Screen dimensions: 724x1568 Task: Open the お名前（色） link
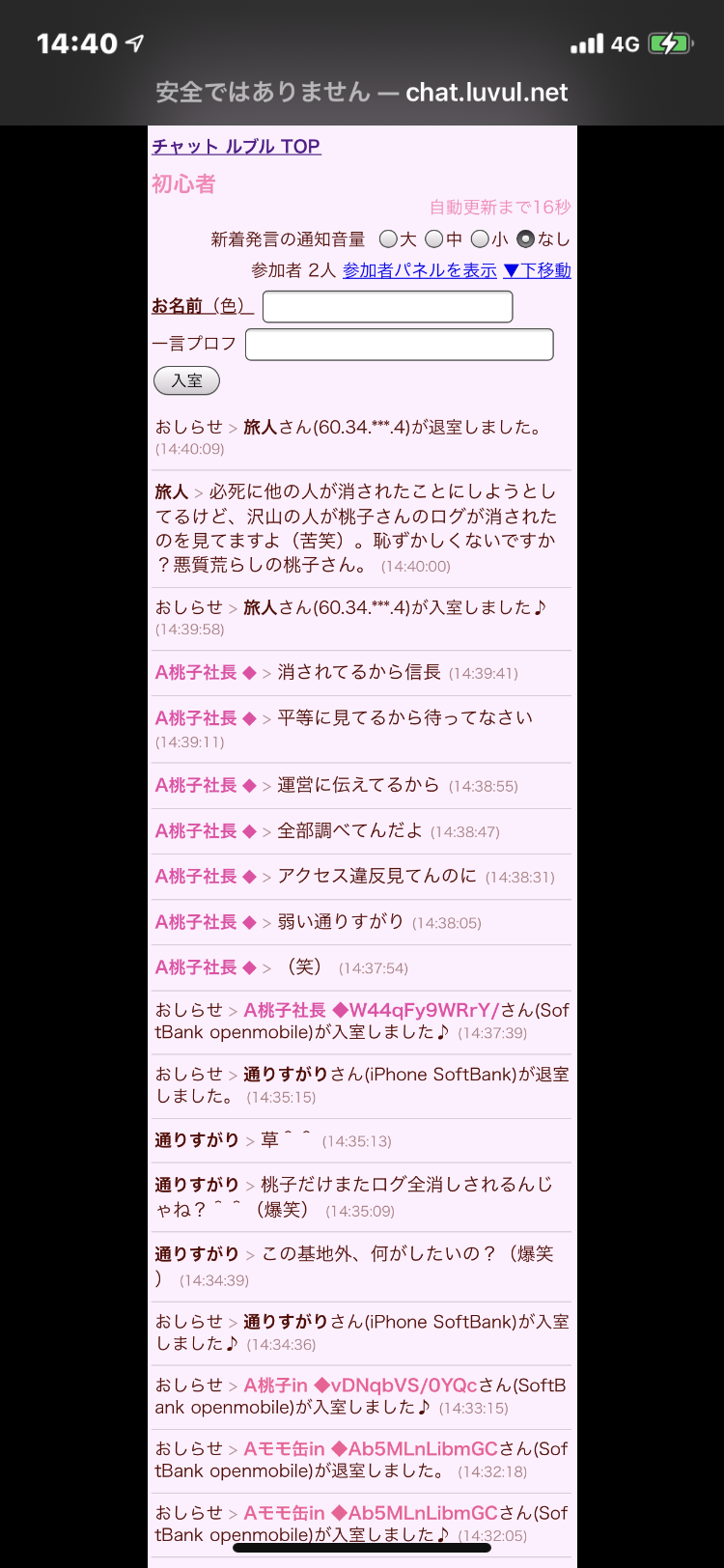(203, 306)
